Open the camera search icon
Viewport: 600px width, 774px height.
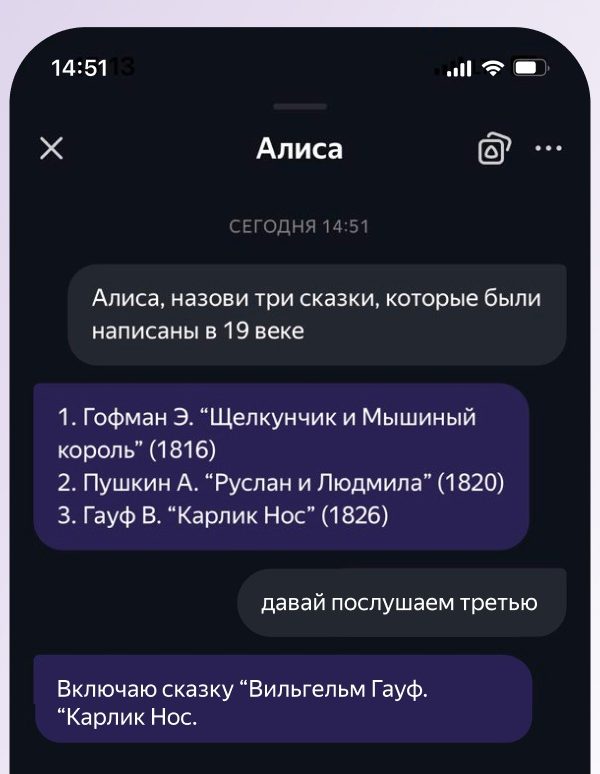[494, 150]
